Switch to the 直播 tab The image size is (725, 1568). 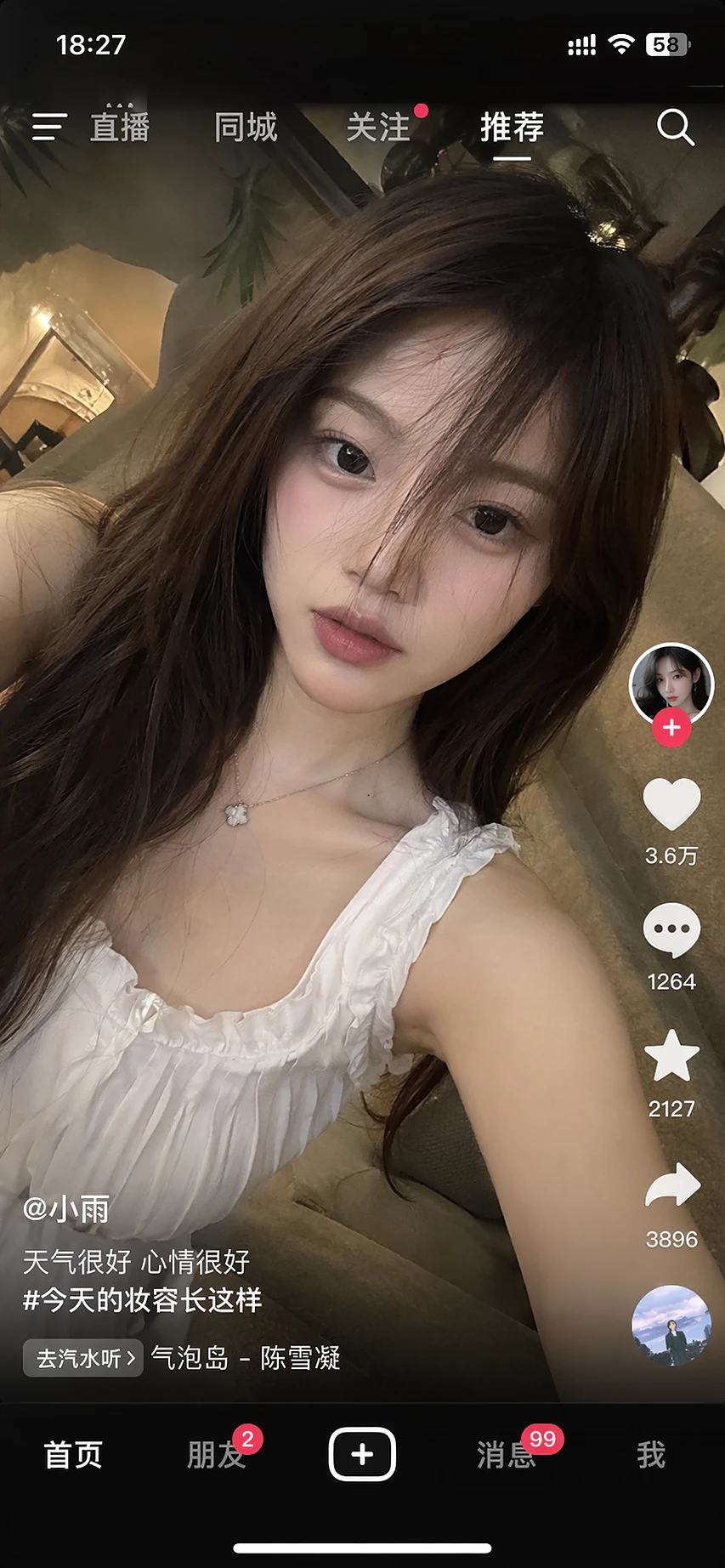coord(119,129)
